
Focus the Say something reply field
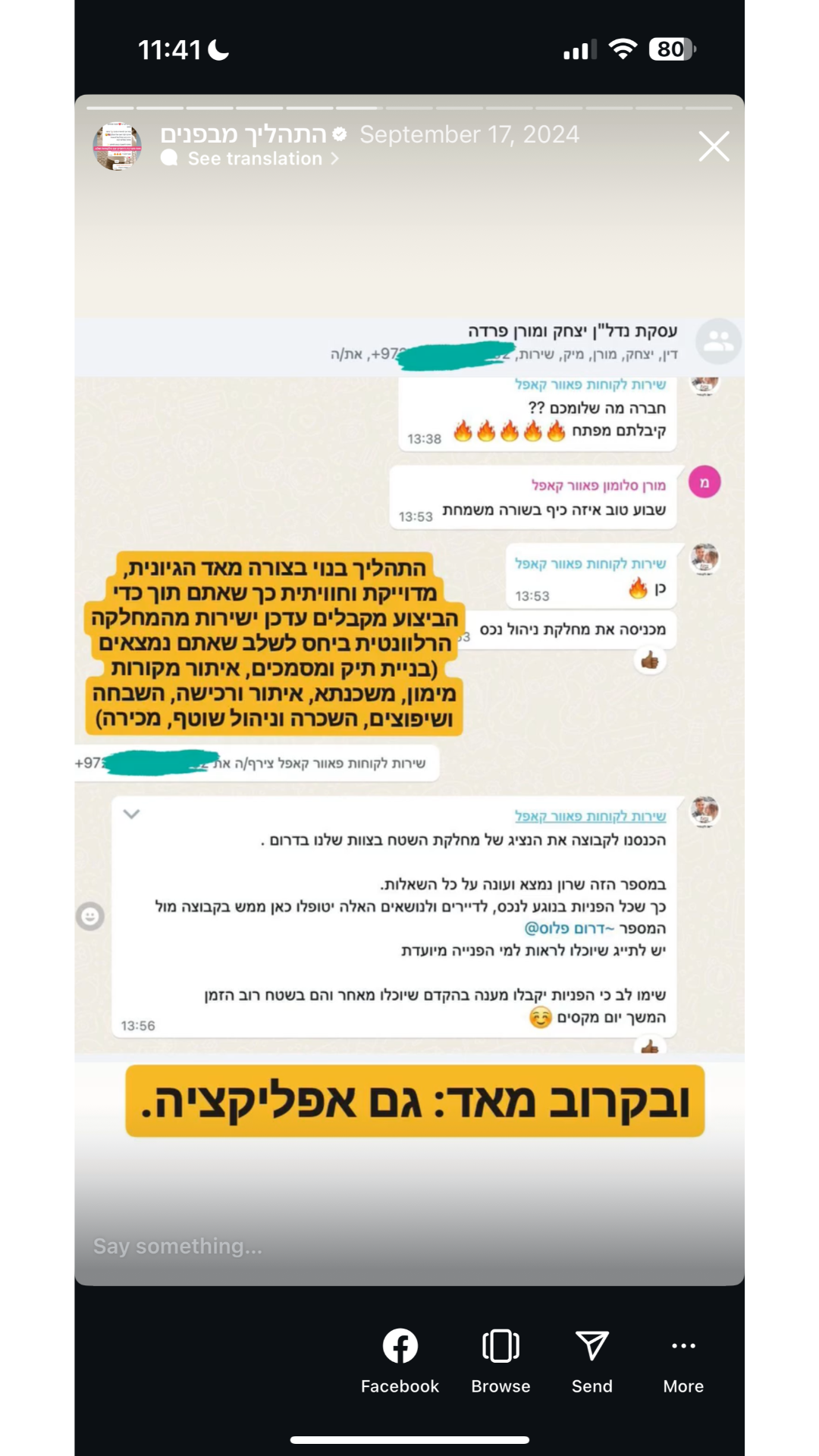coord(303,1246)
